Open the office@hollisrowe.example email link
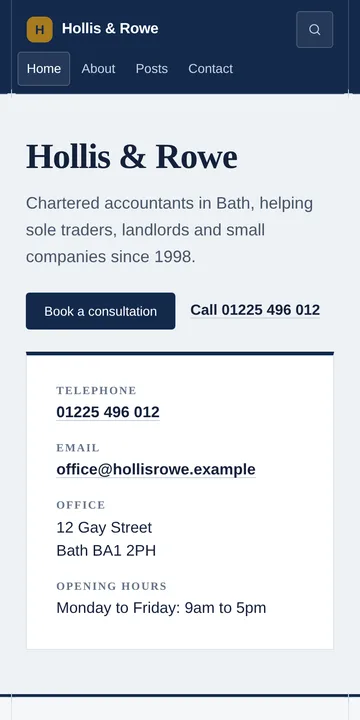Viewport: 360px width, 720px height. 156,469
